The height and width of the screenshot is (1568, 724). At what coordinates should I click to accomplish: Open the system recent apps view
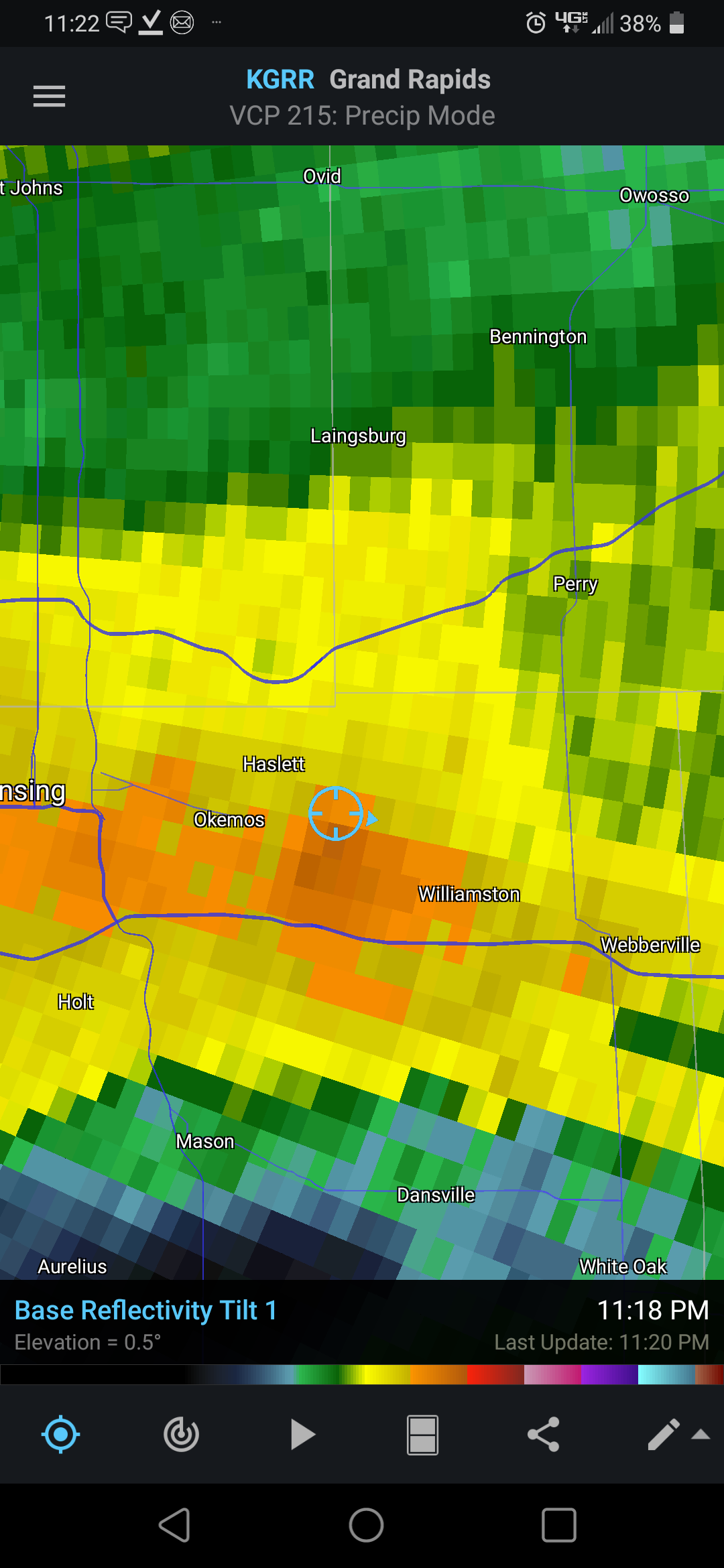(559, 1526)
